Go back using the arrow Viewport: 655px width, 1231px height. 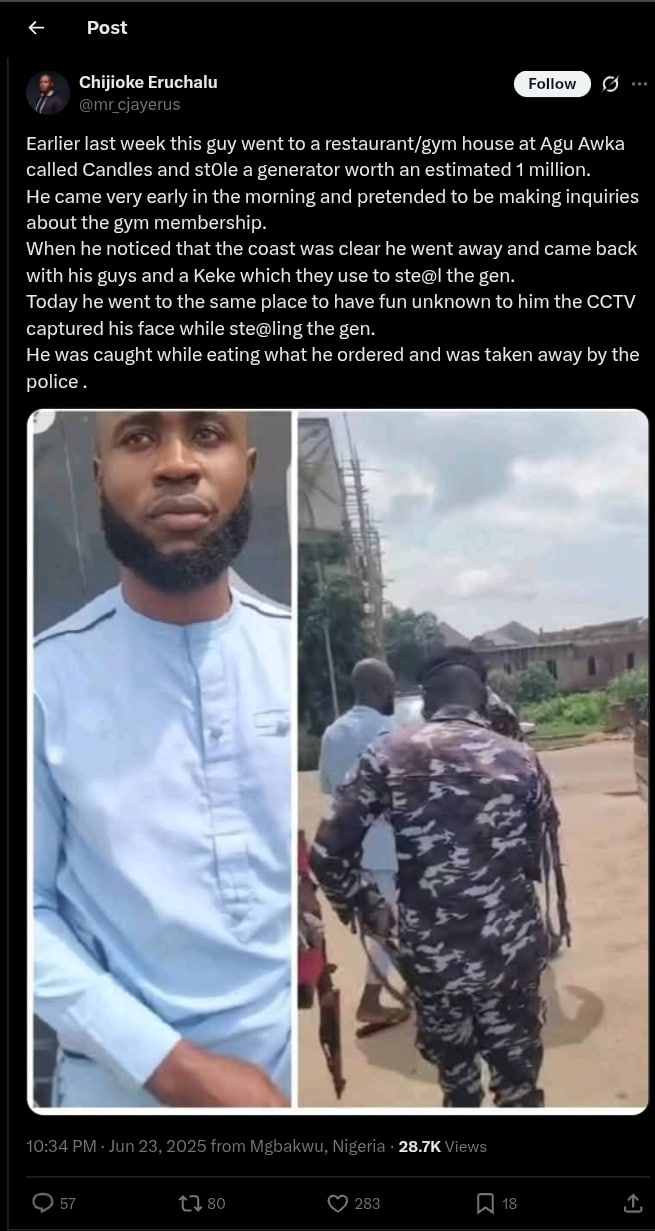tap(36, 28)
